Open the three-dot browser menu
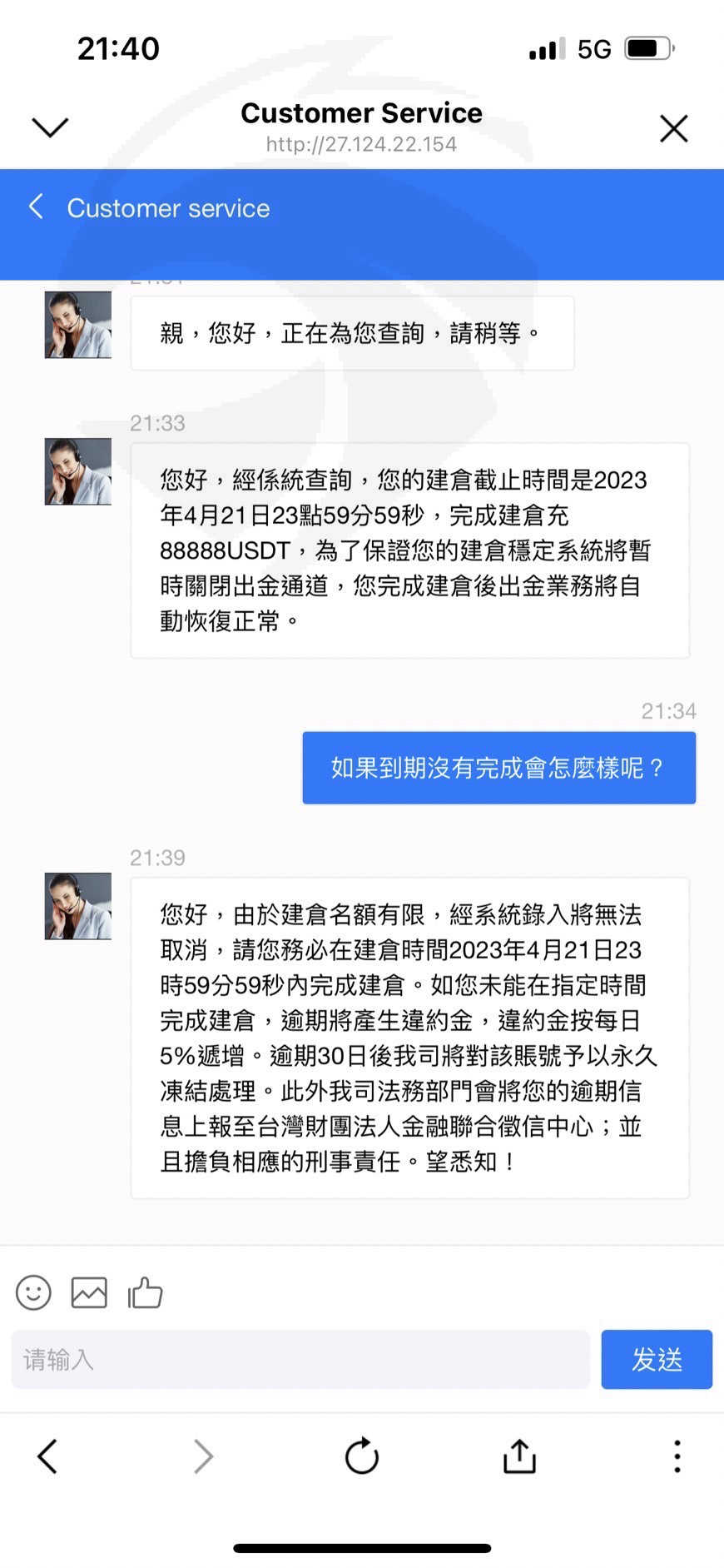This screenshot has height=1568, width=724. click(x=677, y=1456)
